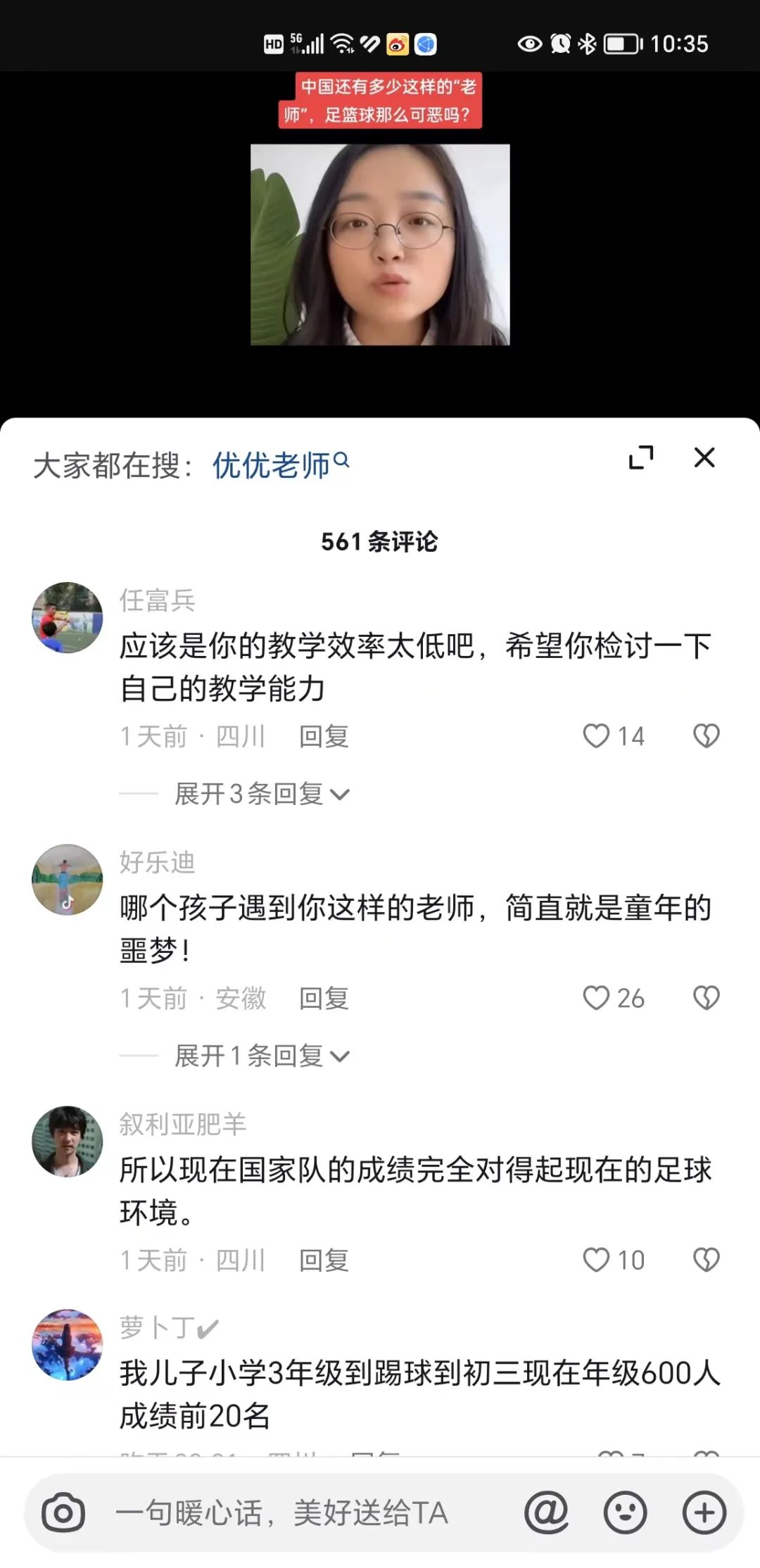The height and width of the screenshot is (1568, 760).
Task: View 萝卜丁's profile avatar
Action: coord(68,1344)
